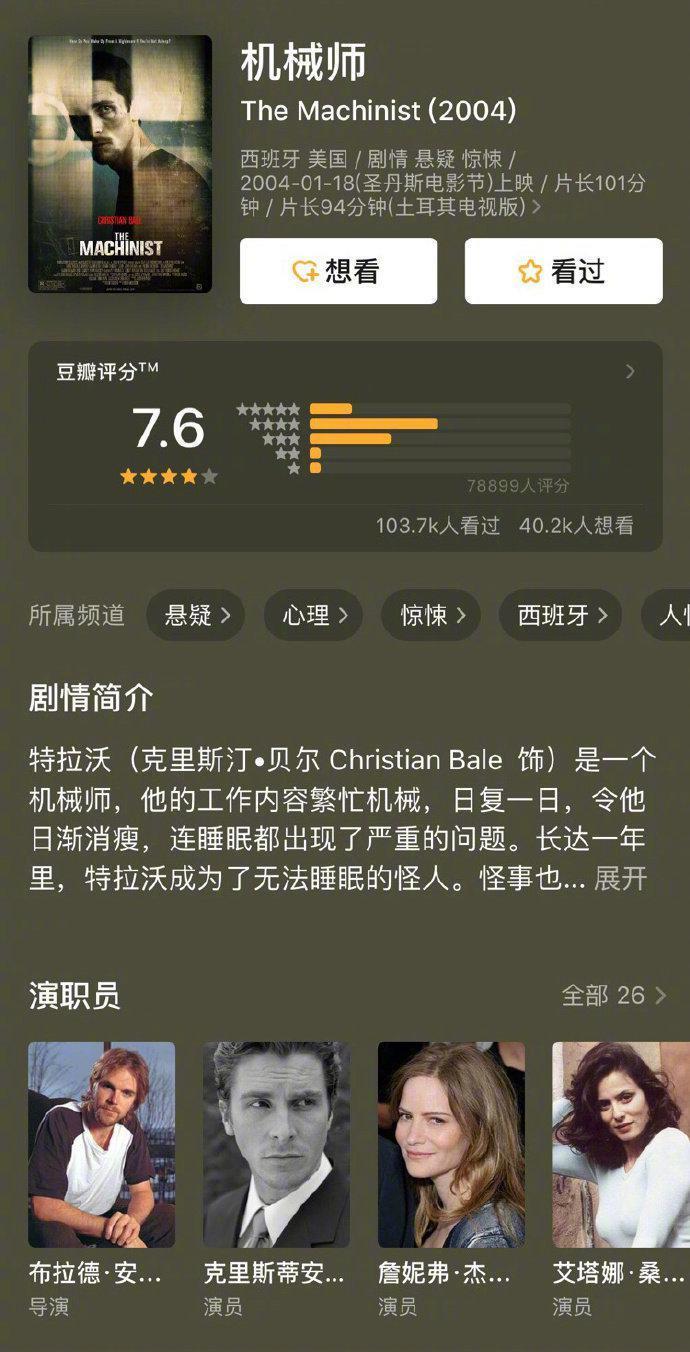This screenshot has height=1352, width=690.
Task: Mark movie as 想看 (want to watch)
Action: tap(338, 271)
